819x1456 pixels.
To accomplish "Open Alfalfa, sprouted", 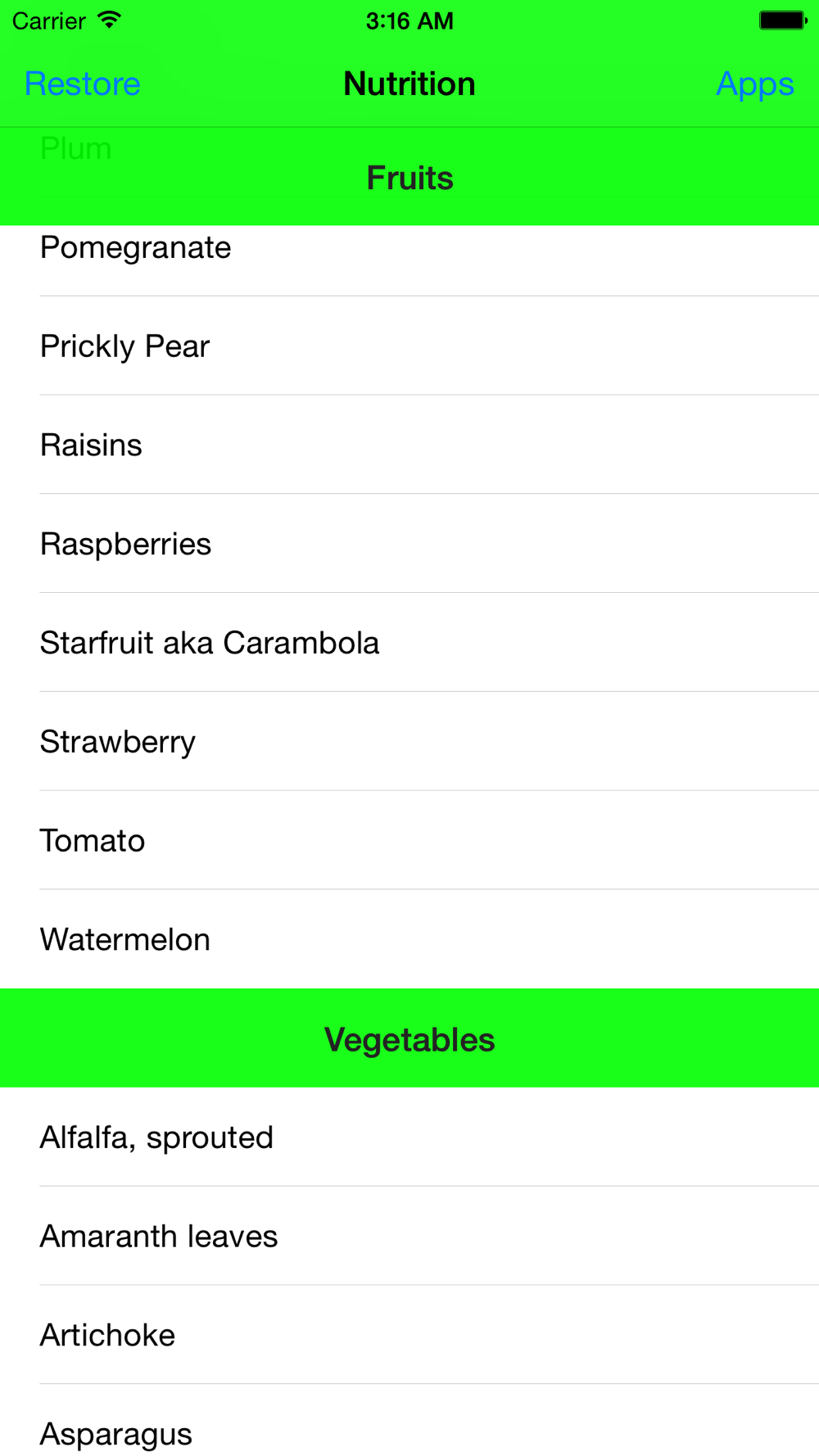I will click(409, 1137).
